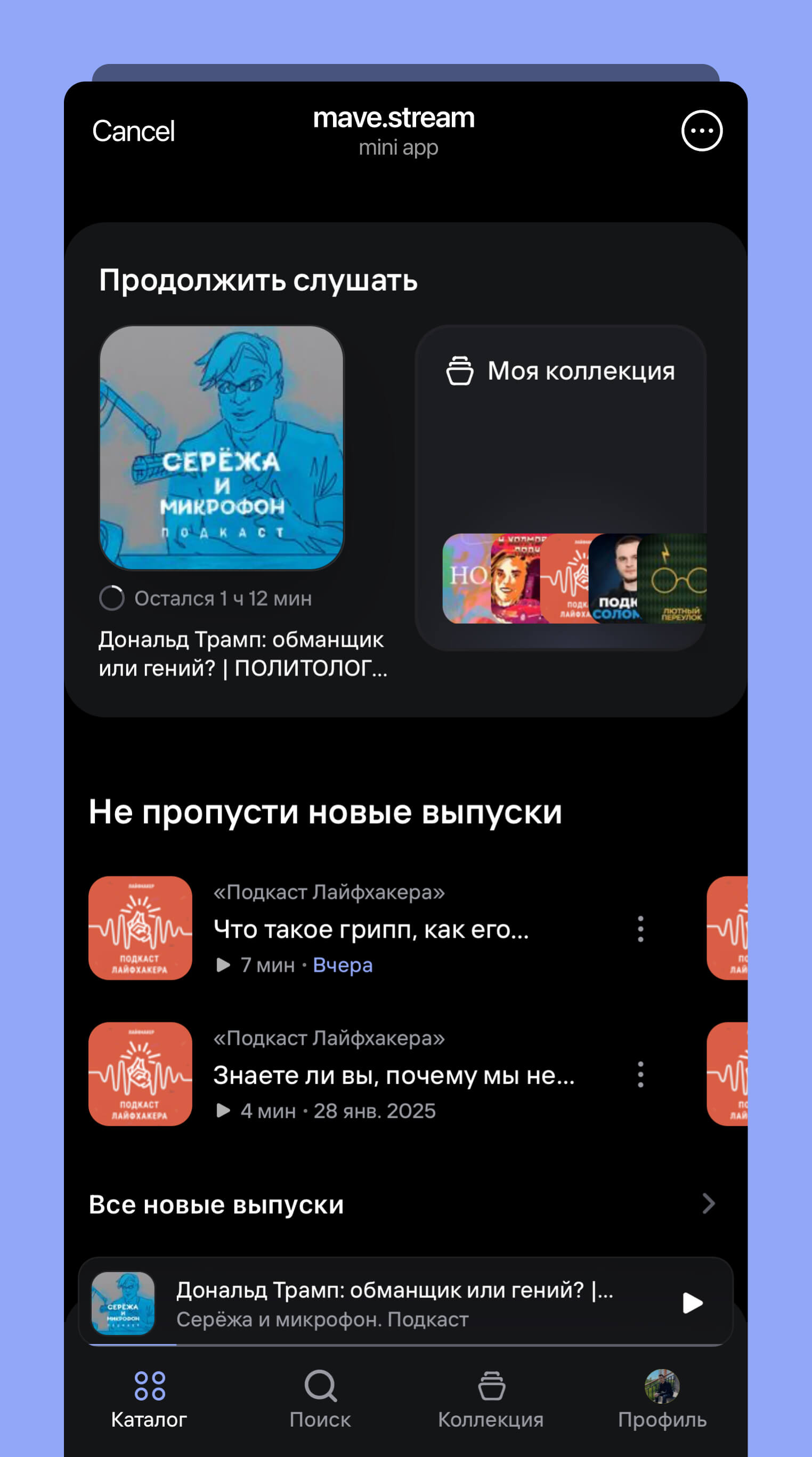Click the three-dot menu in top right corner
Image resolution: width=812 pixels, height=1457 pixels.
[x=701, y=130]
